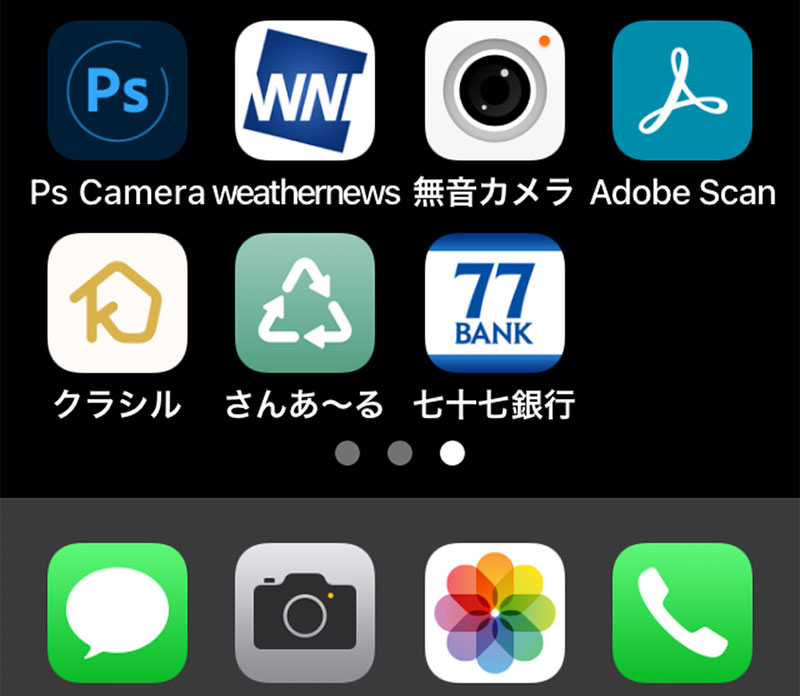Open Messages from the dock
Screen dimensions: 800x696
pyautogui.click(x=118, y=612)
